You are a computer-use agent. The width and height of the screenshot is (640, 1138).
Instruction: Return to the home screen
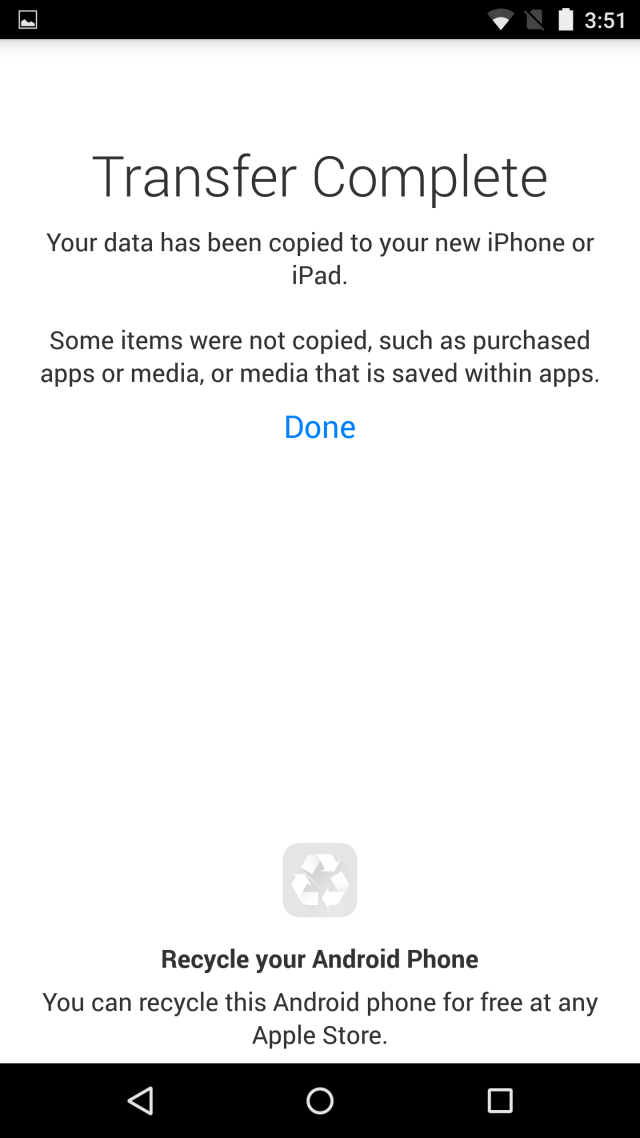point(320,1101)
